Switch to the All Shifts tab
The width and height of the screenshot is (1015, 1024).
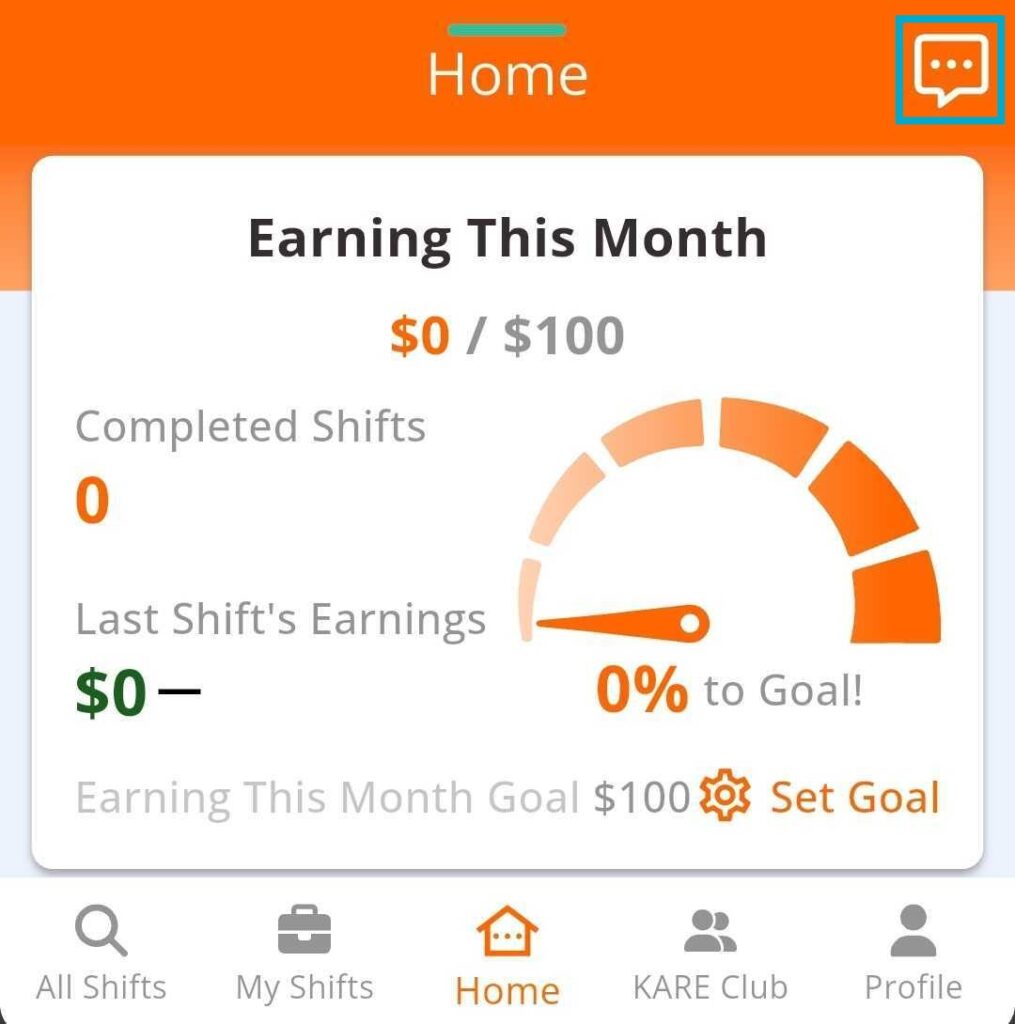coord(101,953)
